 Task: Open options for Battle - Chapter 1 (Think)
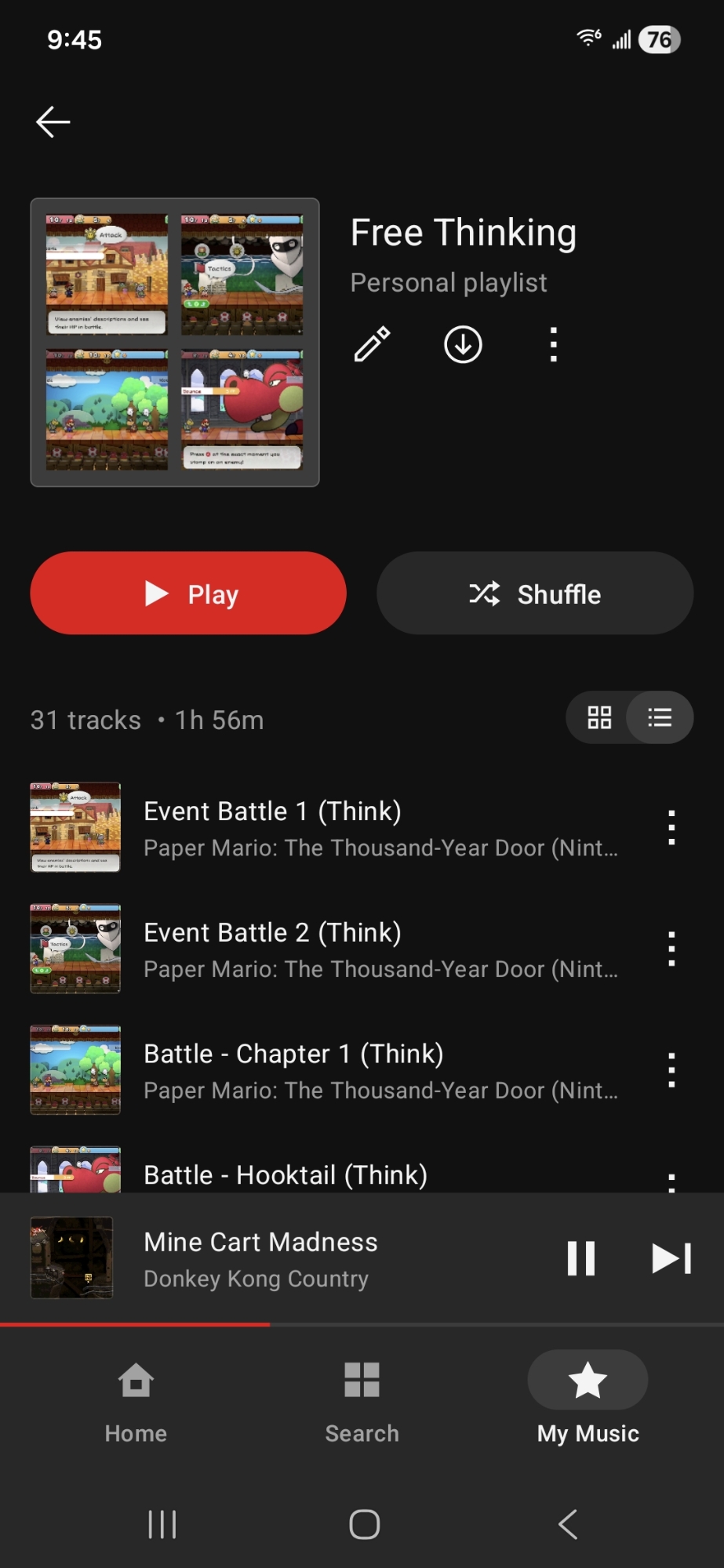[x=671, y=1071]
